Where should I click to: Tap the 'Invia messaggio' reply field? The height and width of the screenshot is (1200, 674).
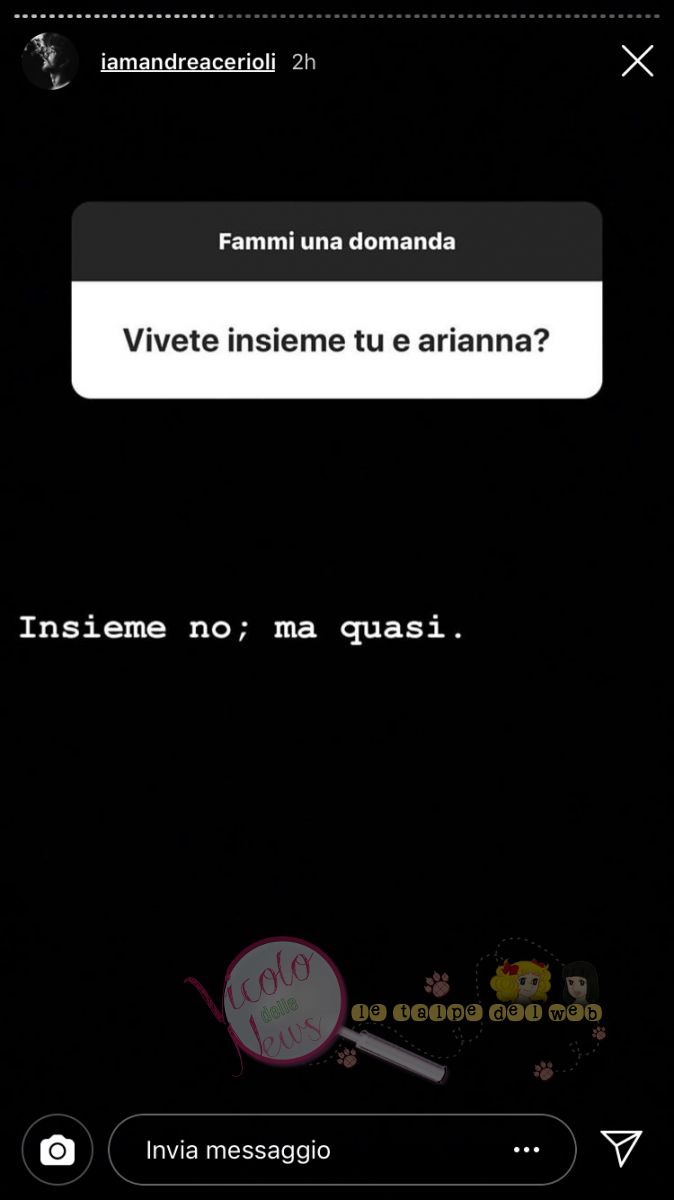(300, 1150)
